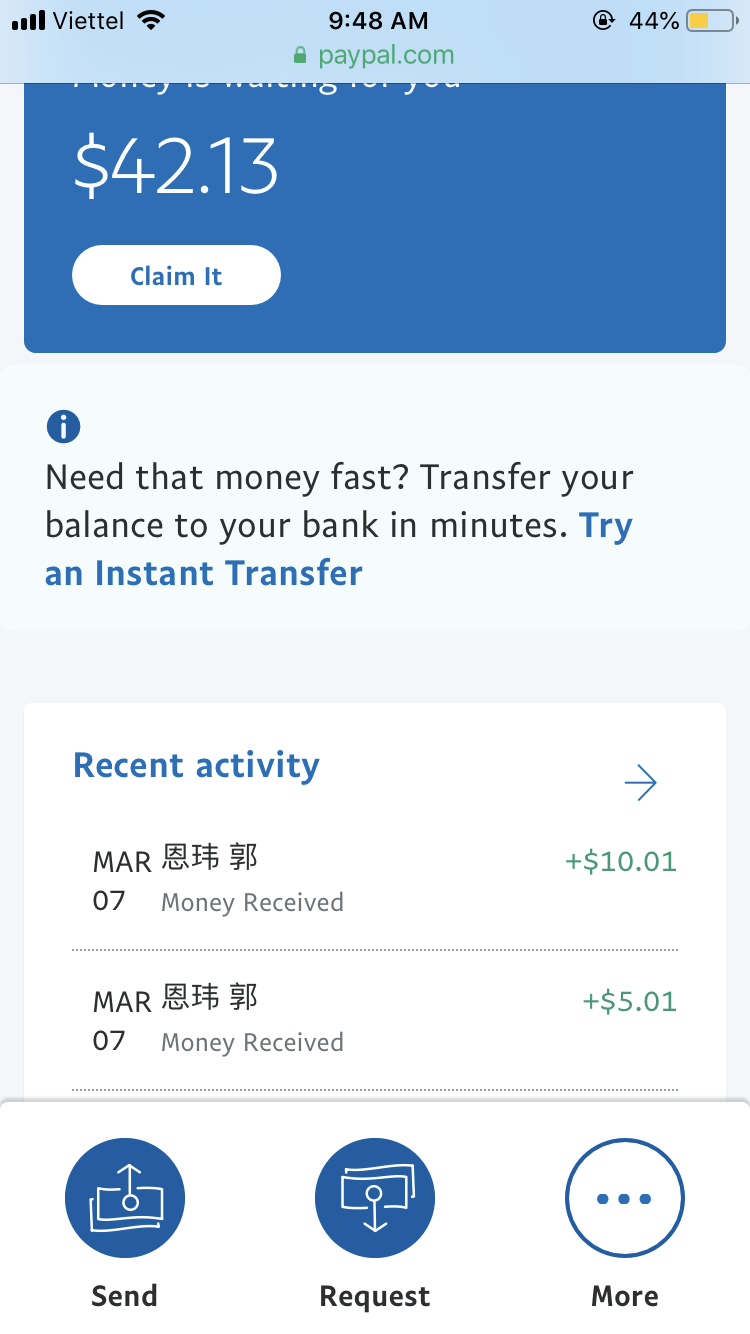The image size is (750, 1334).
Task: Open the +$5.01 Money Received transaction
Action: click(x=375, y=1020)
